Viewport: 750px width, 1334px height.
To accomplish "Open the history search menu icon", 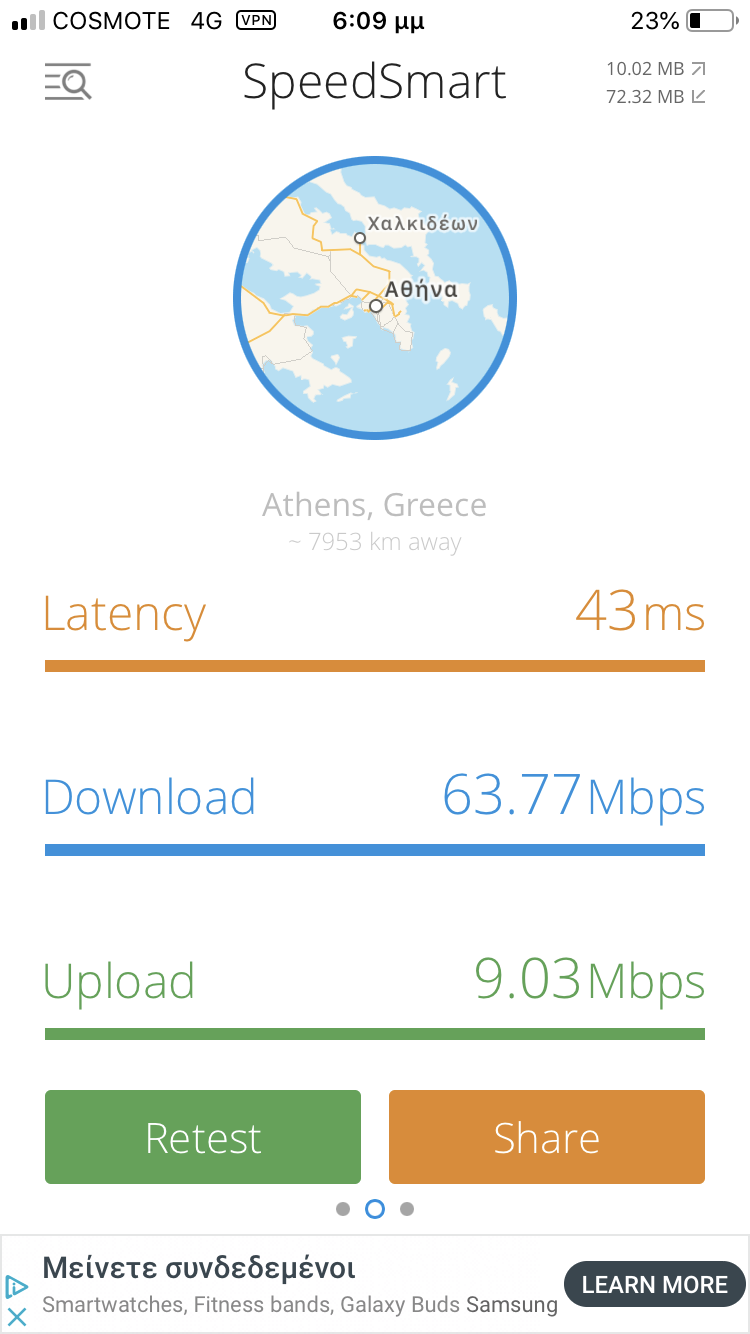I will 68,82.
